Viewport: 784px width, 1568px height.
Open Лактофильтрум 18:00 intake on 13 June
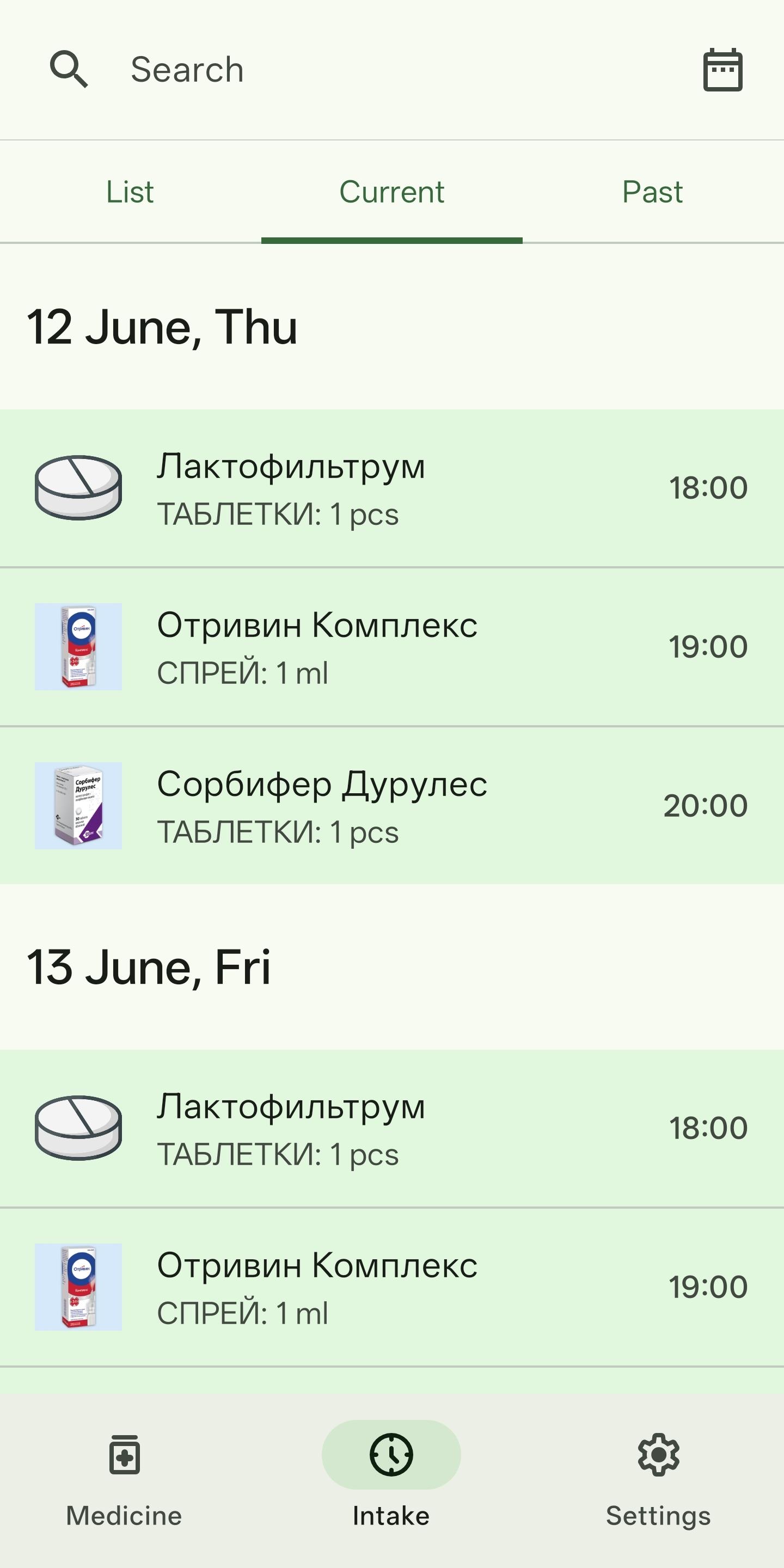coord(392,1129)
